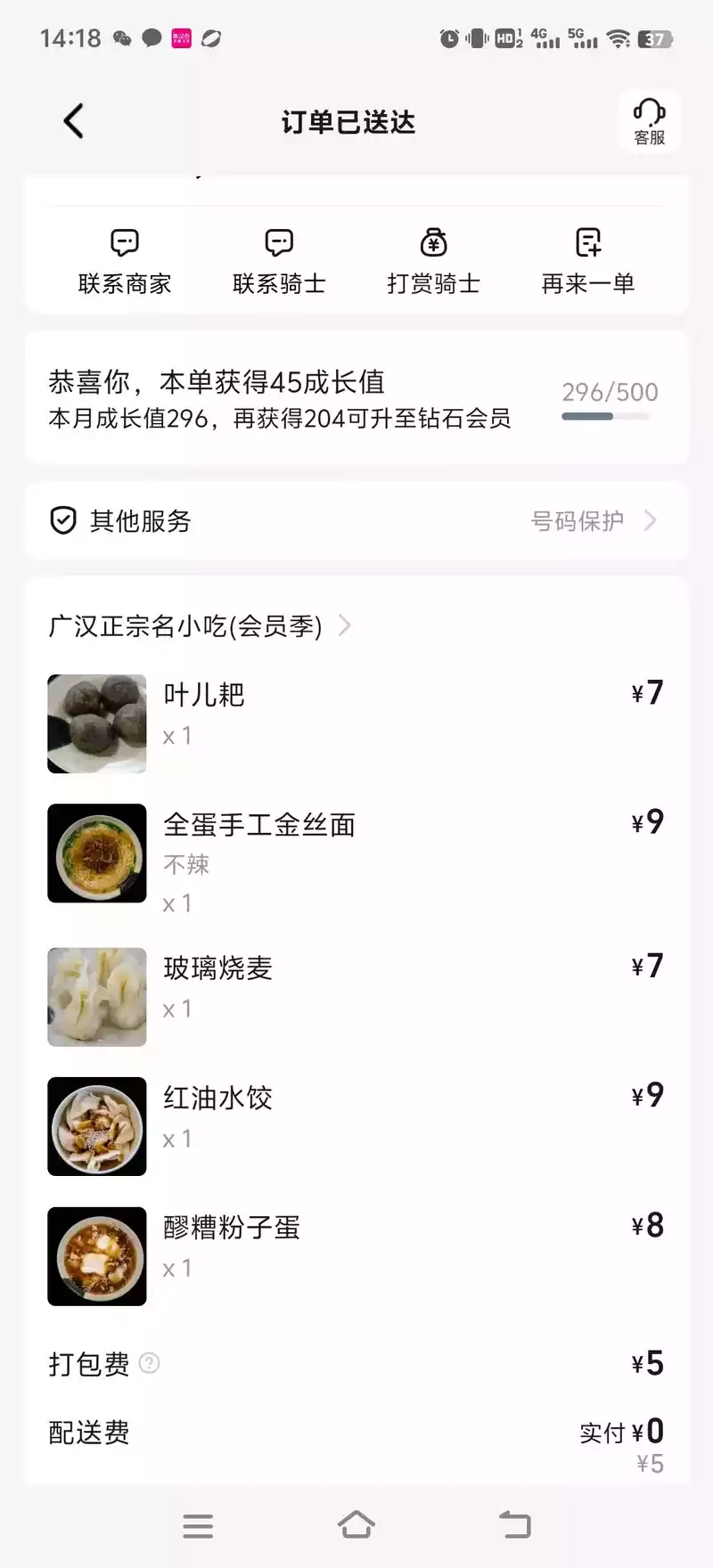This screenshot has width=713, height=1568.
Task: View the 醪糟粉子蛋 item
Action: coord(97,1256)
